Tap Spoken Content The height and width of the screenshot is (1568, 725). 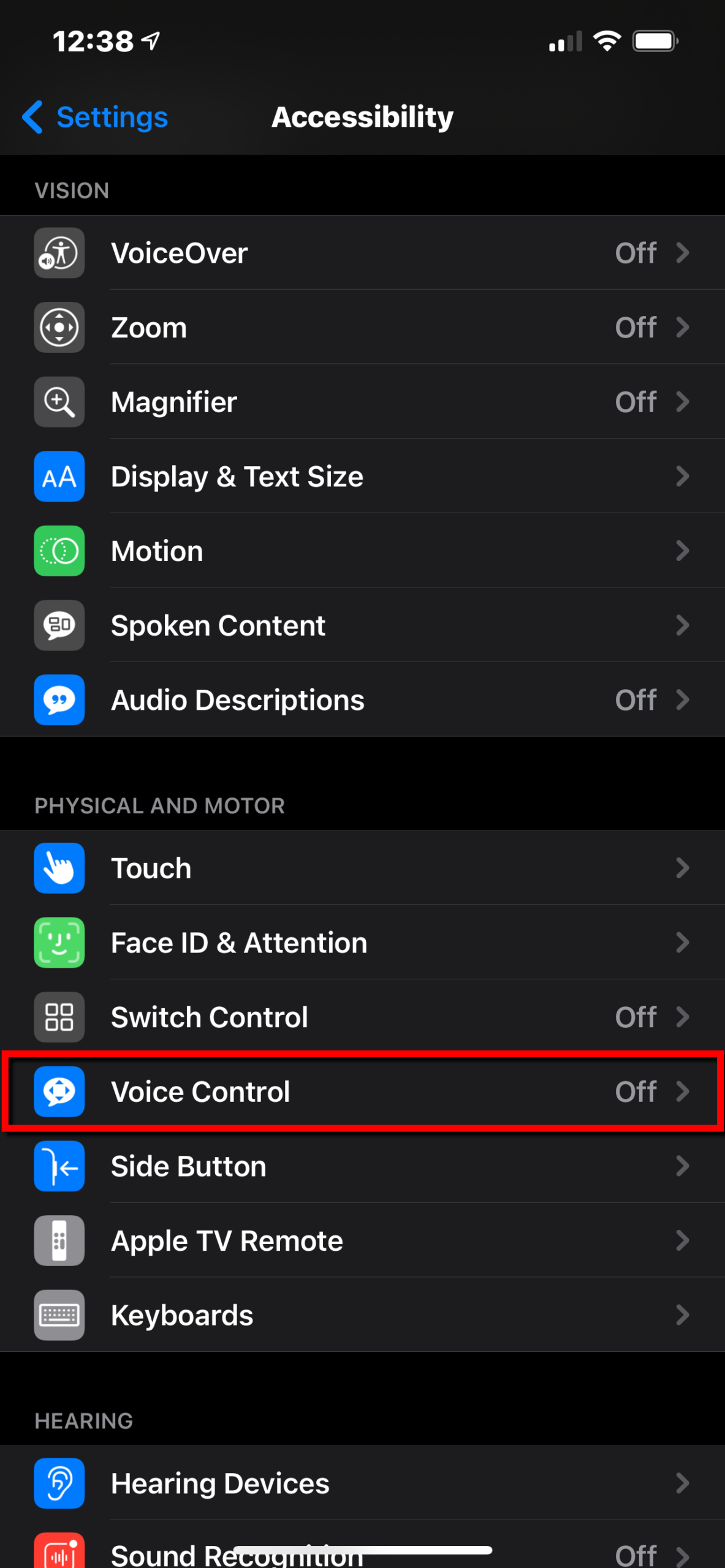362,625
